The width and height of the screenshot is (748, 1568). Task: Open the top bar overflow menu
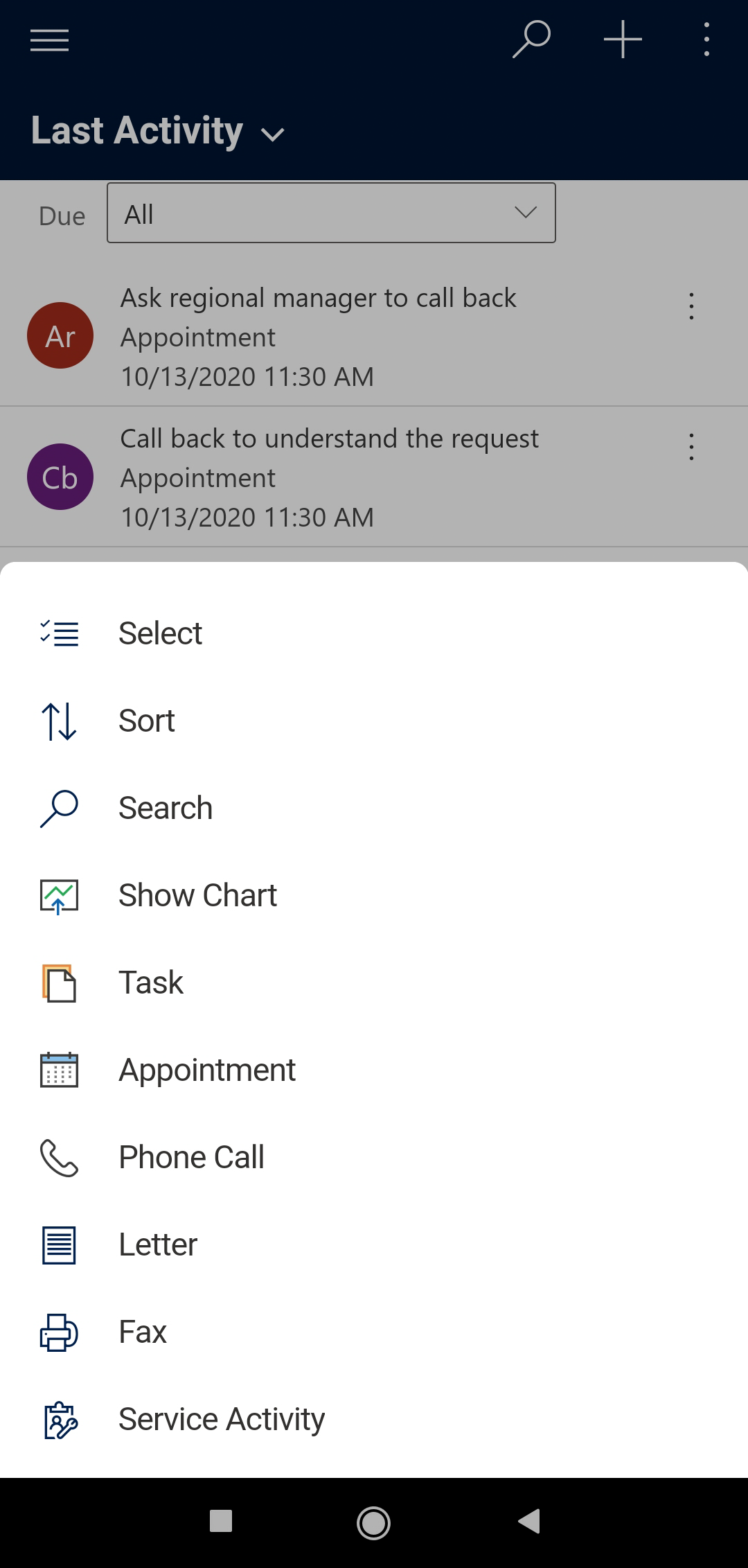[x=706, y=39]
